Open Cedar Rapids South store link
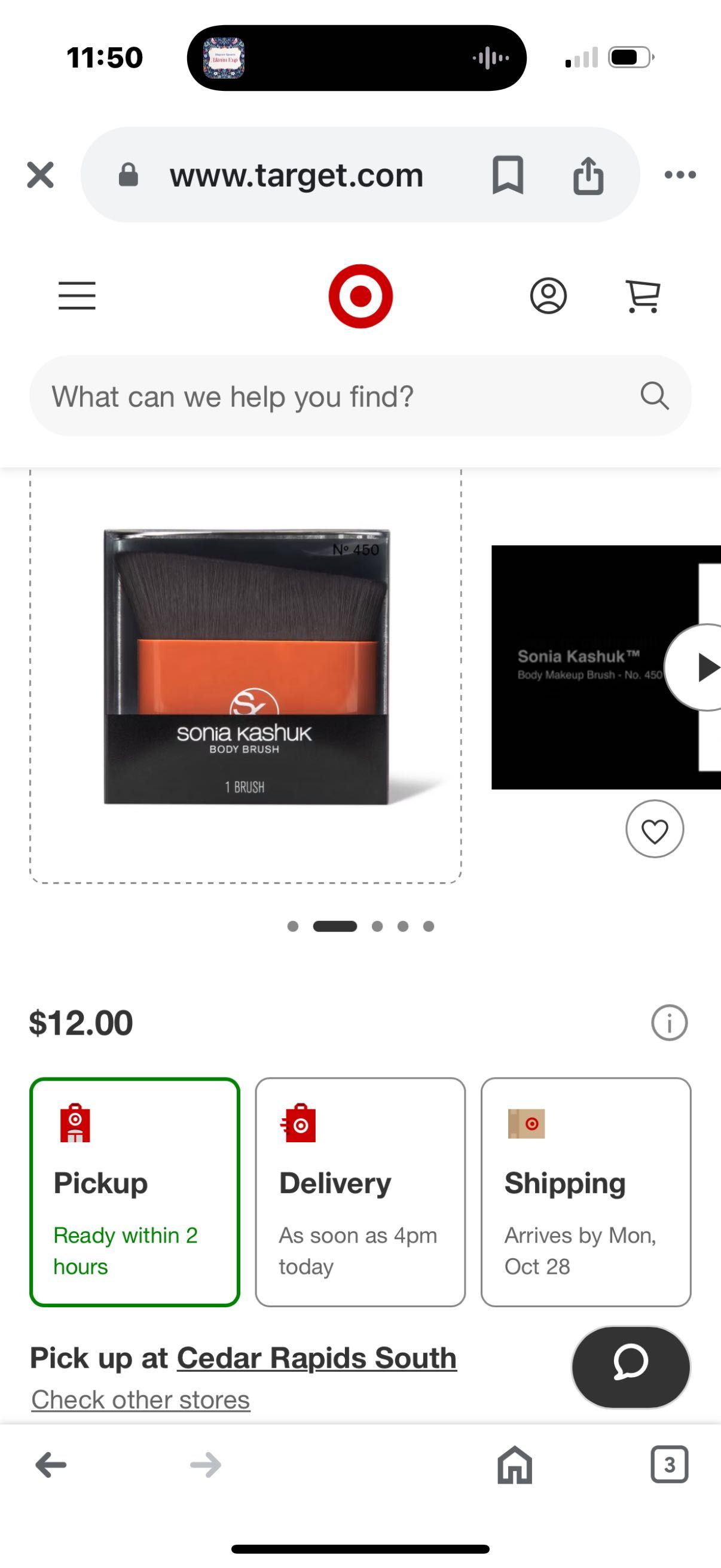Viewport: 721px width, 1568px height. [316, 1358]
